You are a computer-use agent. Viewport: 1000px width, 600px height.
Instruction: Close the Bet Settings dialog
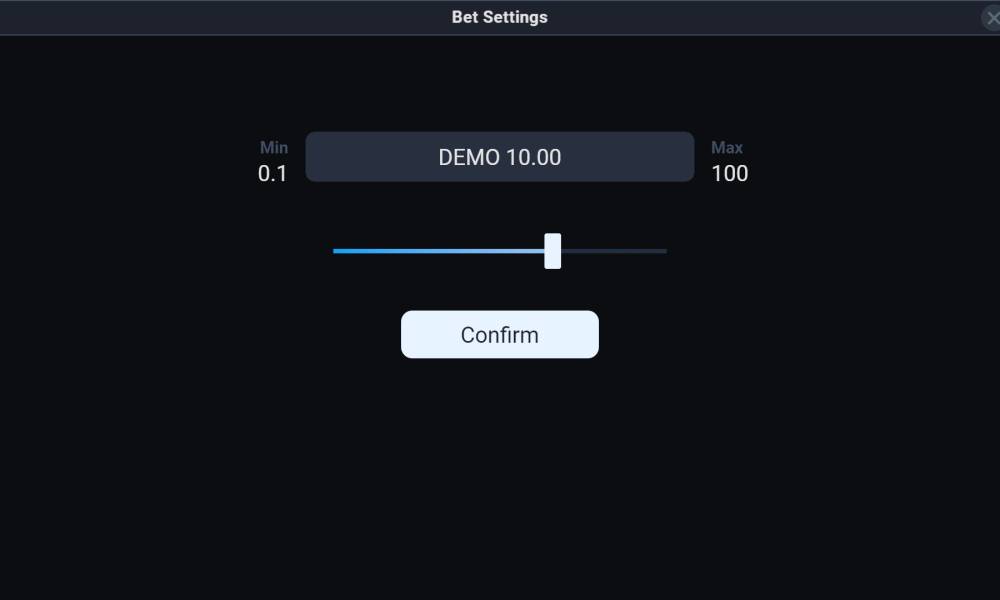pos(991,18)
